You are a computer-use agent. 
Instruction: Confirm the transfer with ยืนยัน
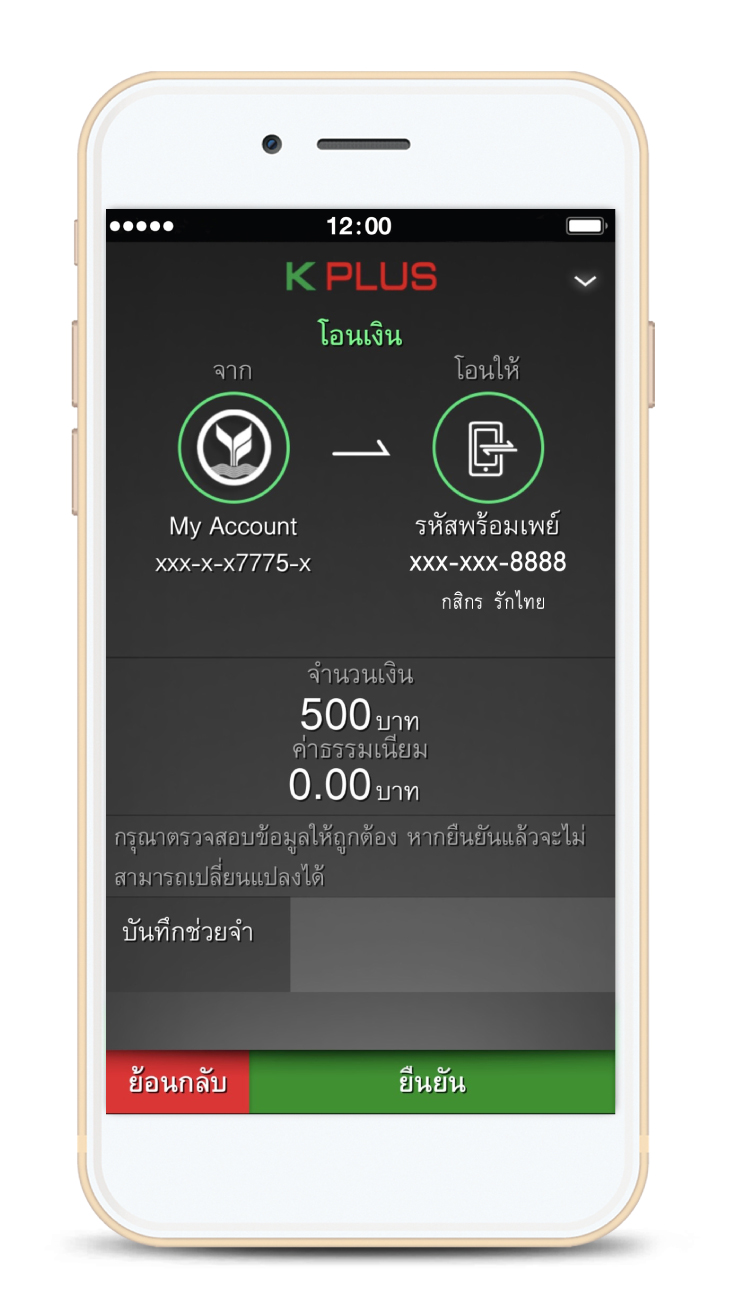432,1083
